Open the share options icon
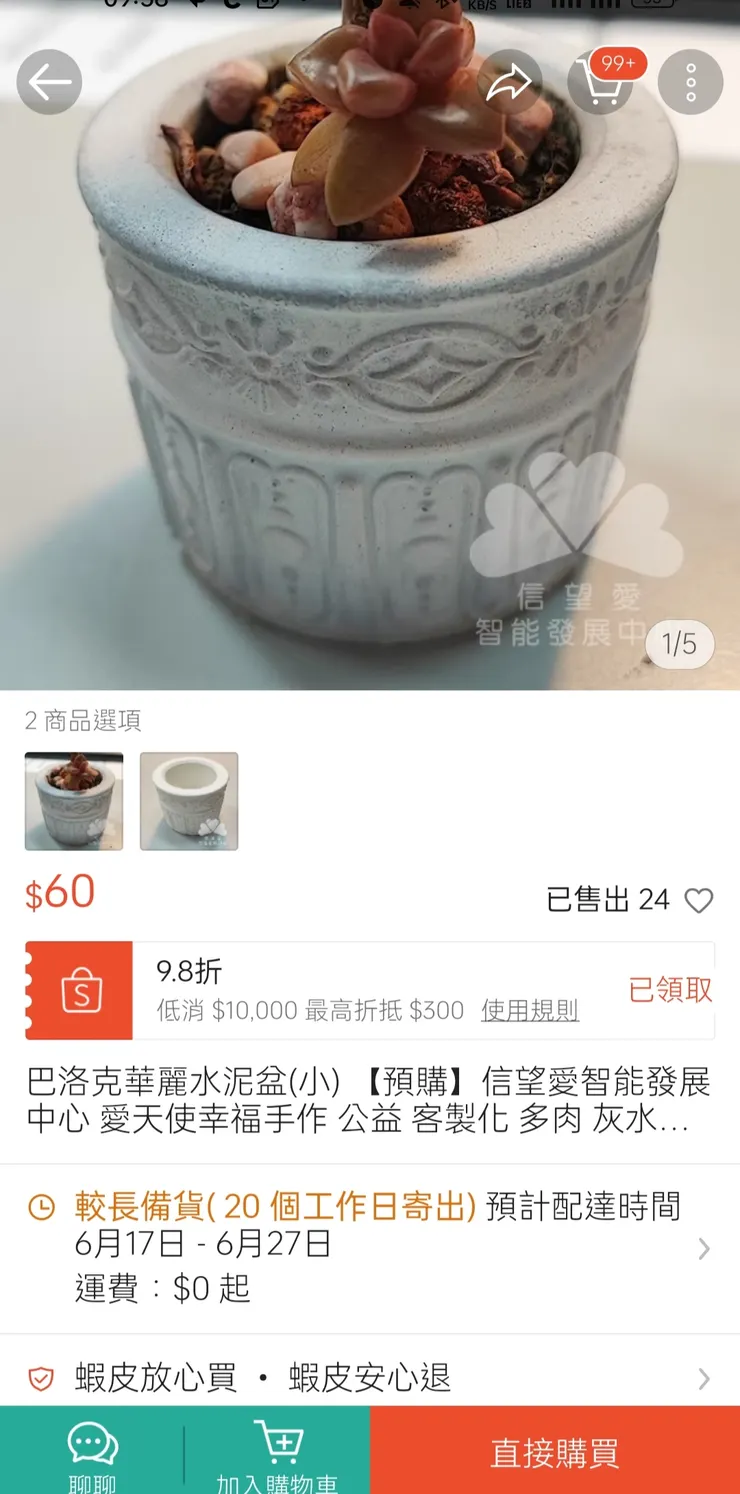This screenshot has width=740, height=1494. (511, 81)
